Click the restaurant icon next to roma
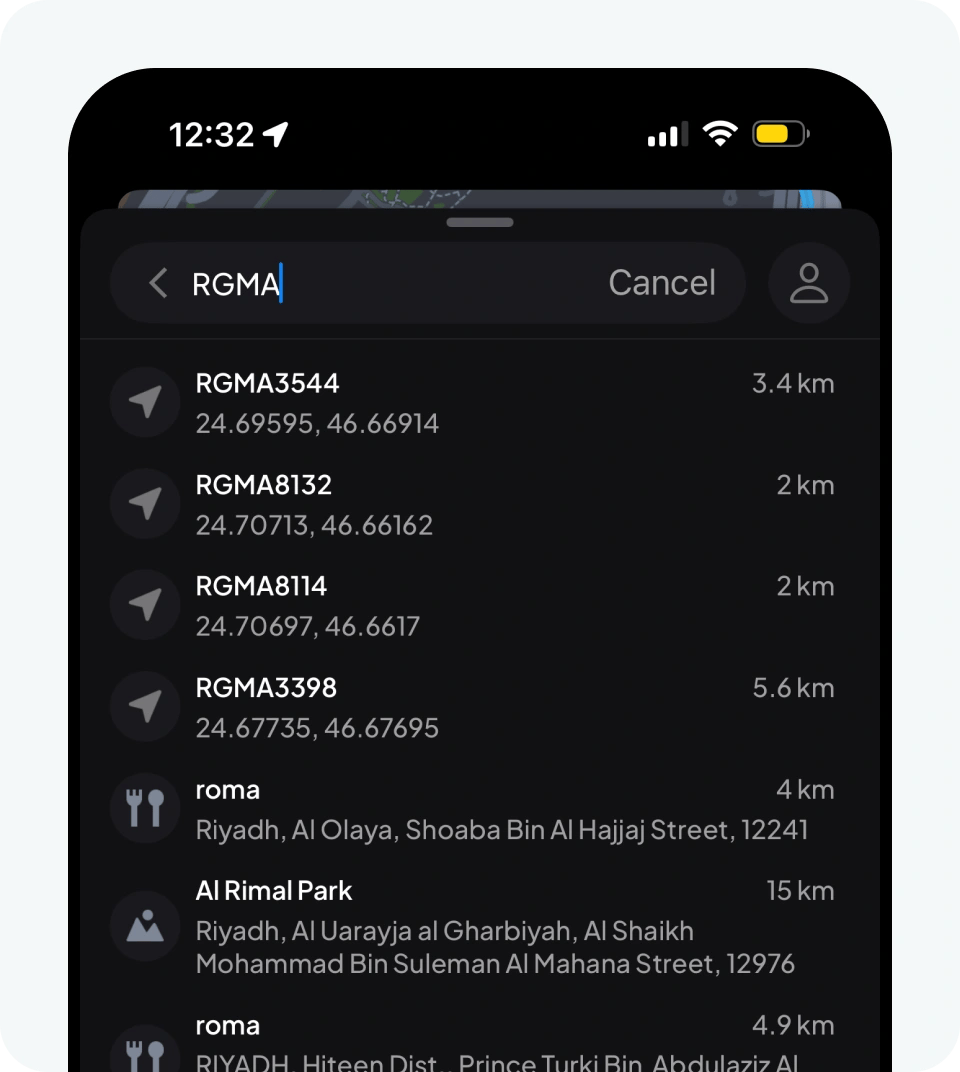This screenshot has width=960, height=1072. pyautogui.click(x=145, y=808)
